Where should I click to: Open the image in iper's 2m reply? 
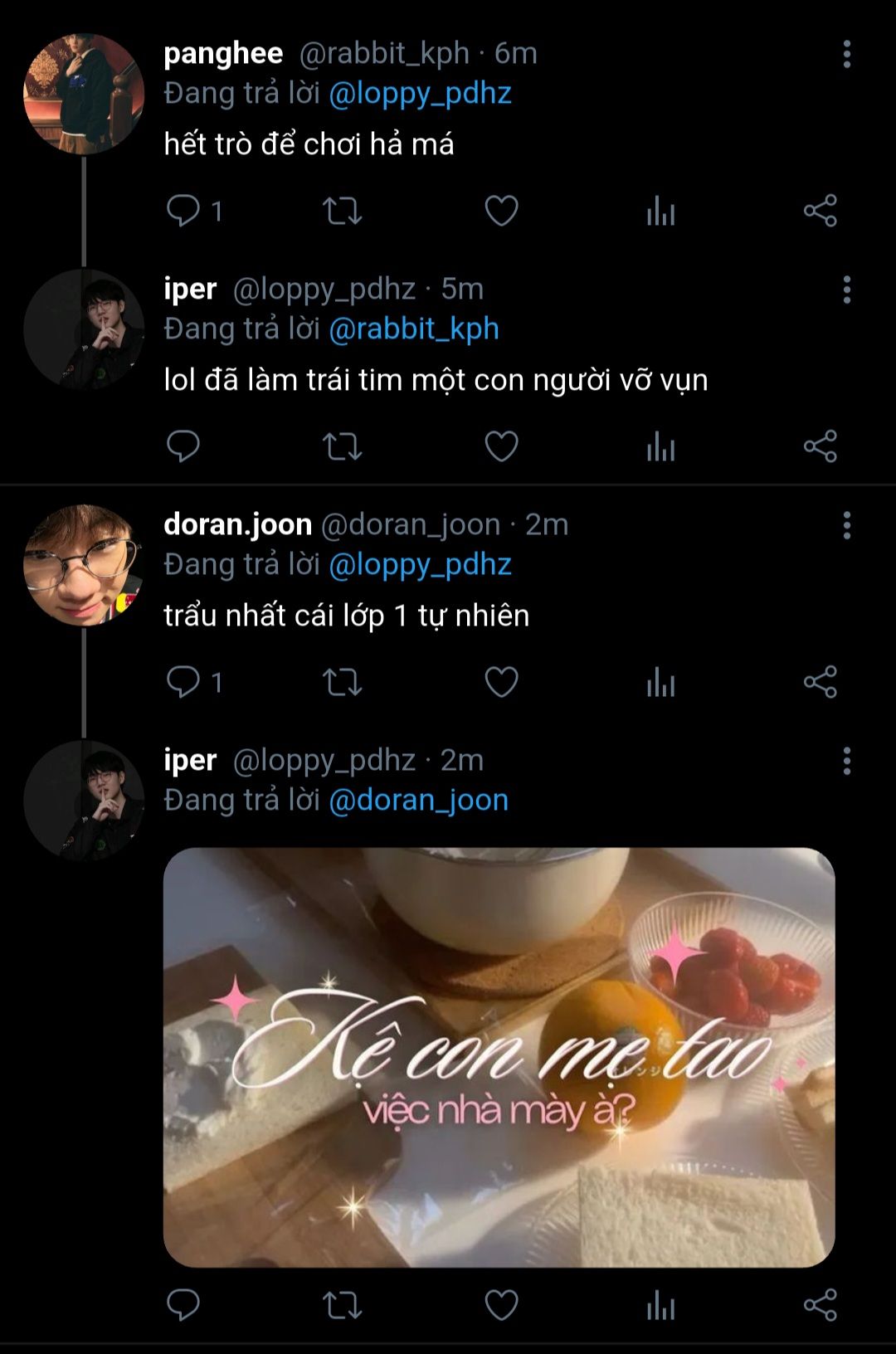(499, 1057)
